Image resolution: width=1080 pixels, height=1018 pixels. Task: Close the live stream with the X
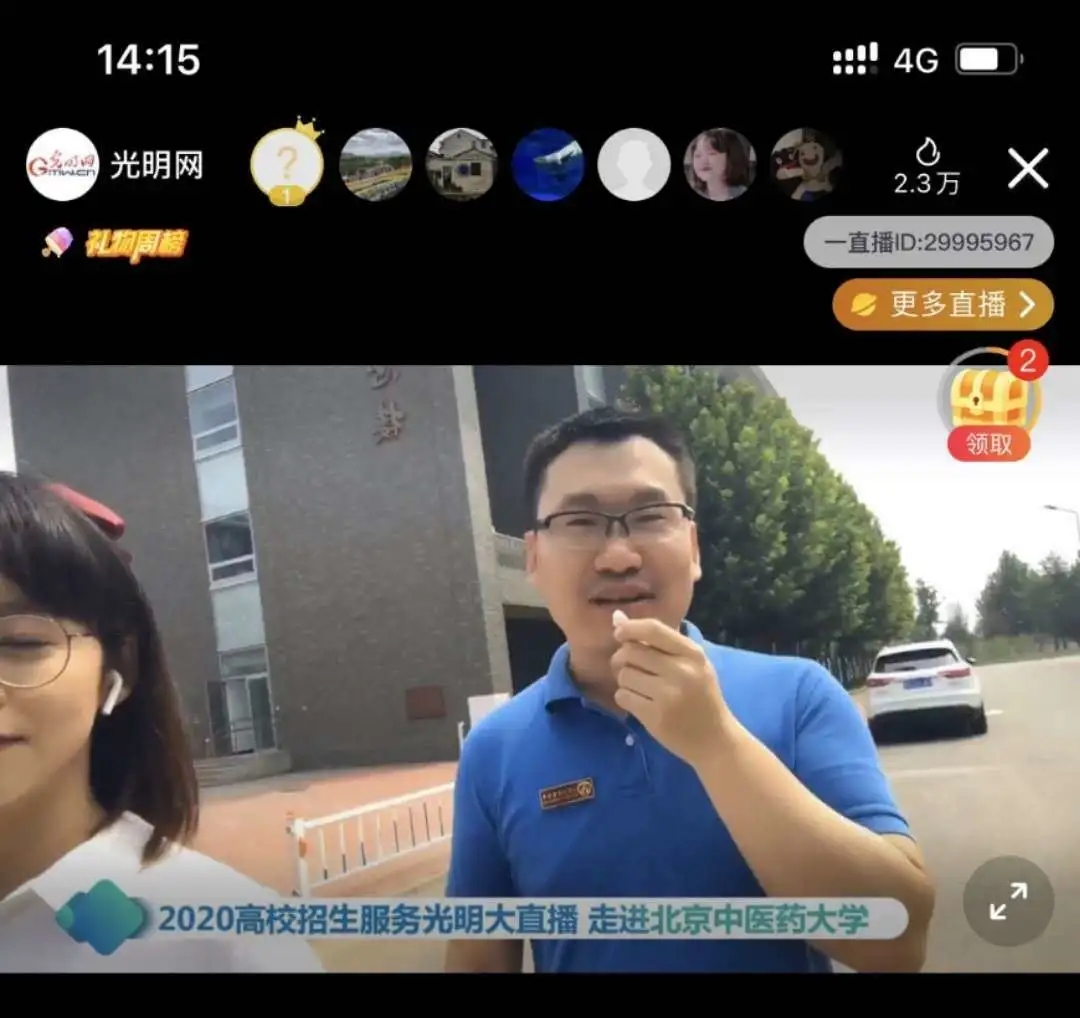(x=1027, y=168)
